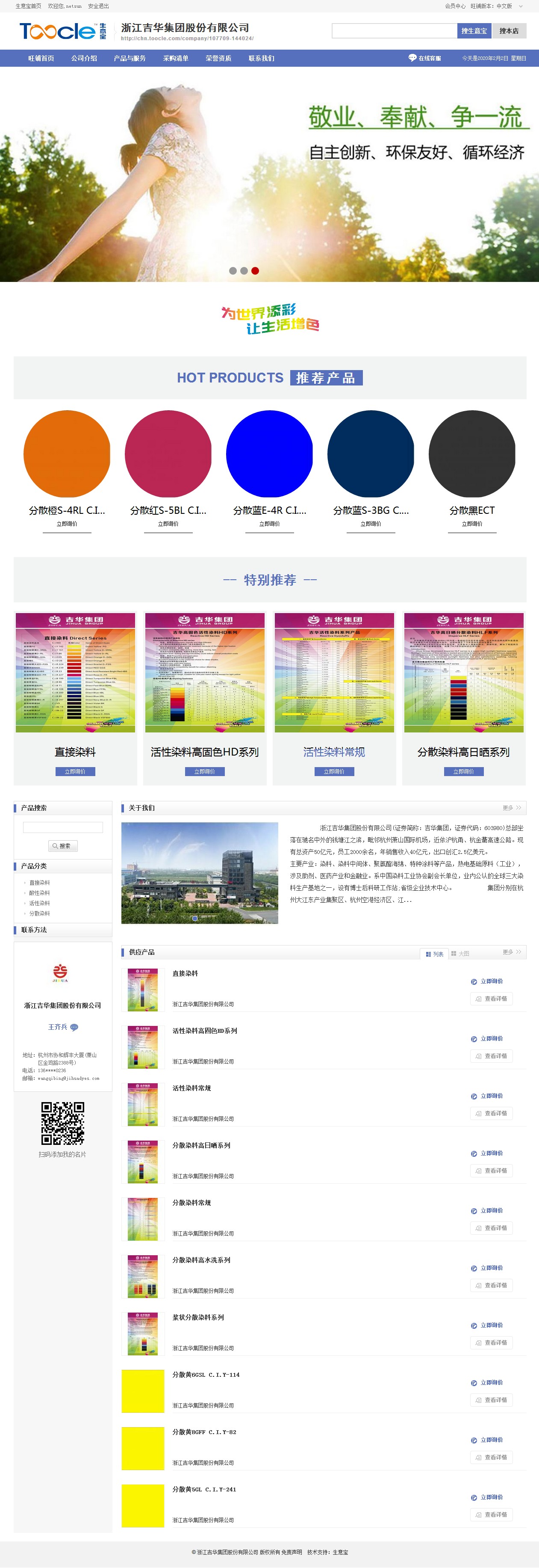539x1568 pixels.
Task: Select the third banner page dot
Action: [255, 271]
